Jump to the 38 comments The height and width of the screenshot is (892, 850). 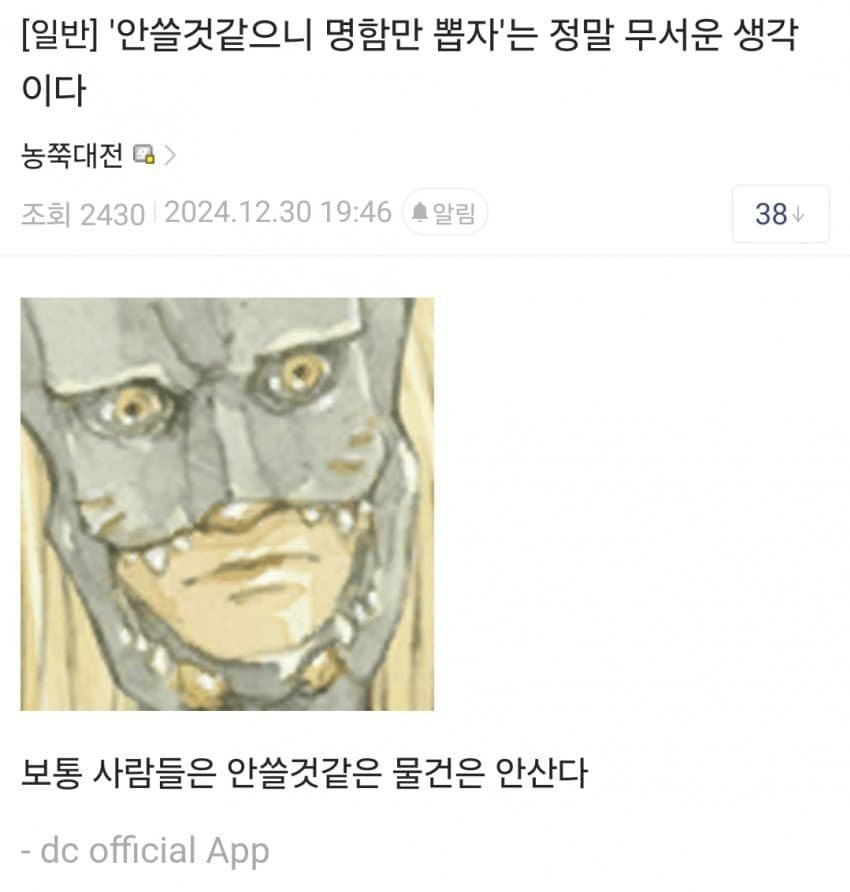tap(779, 214)
